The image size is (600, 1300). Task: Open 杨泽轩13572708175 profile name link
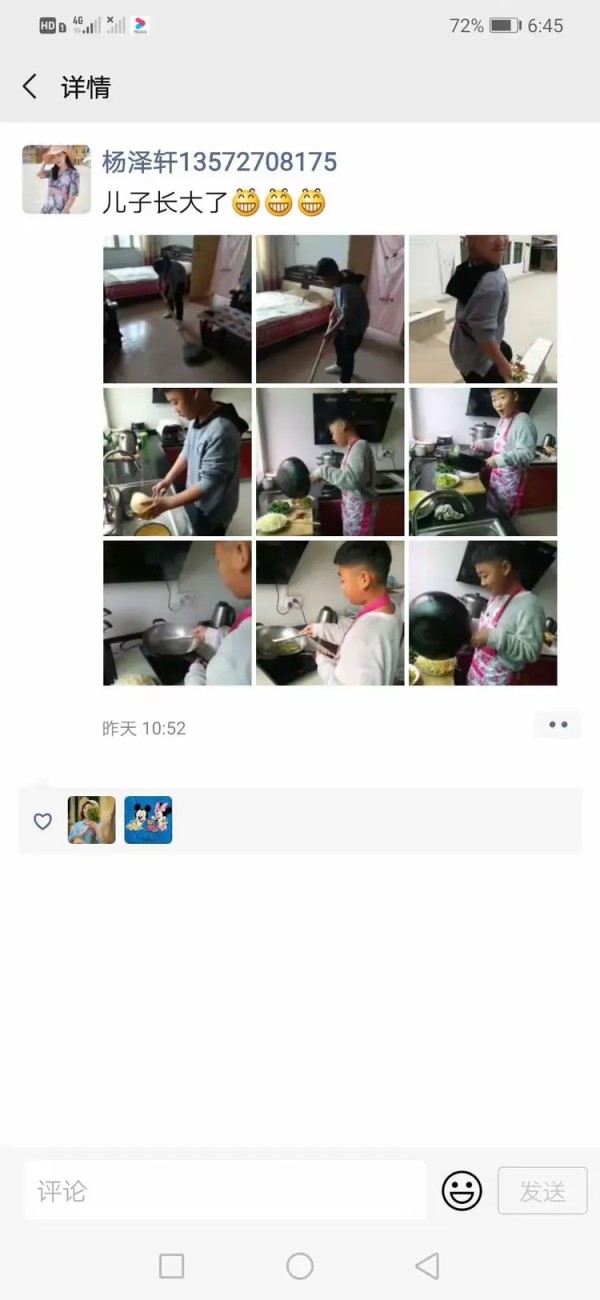(x=219, y=162)
